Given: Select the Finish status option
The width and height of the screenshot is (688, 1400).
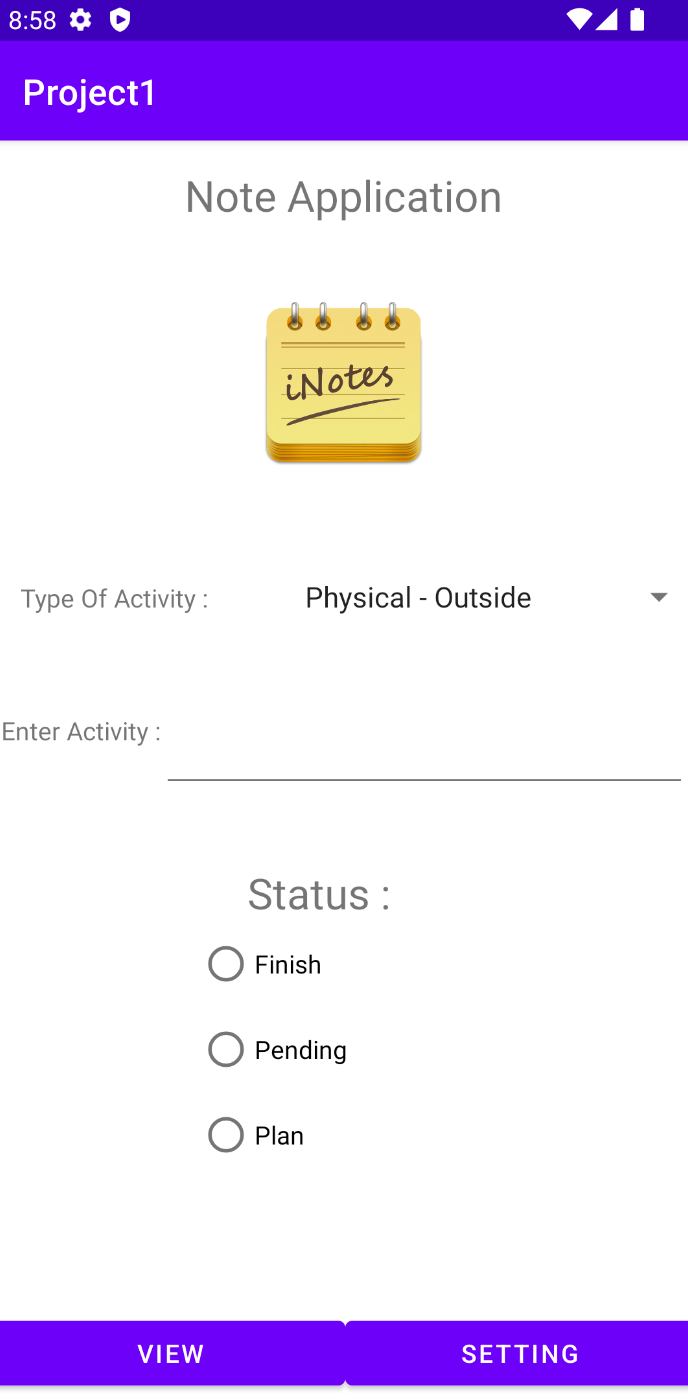Looking at the screenshot, I should (x=265, y=964).
